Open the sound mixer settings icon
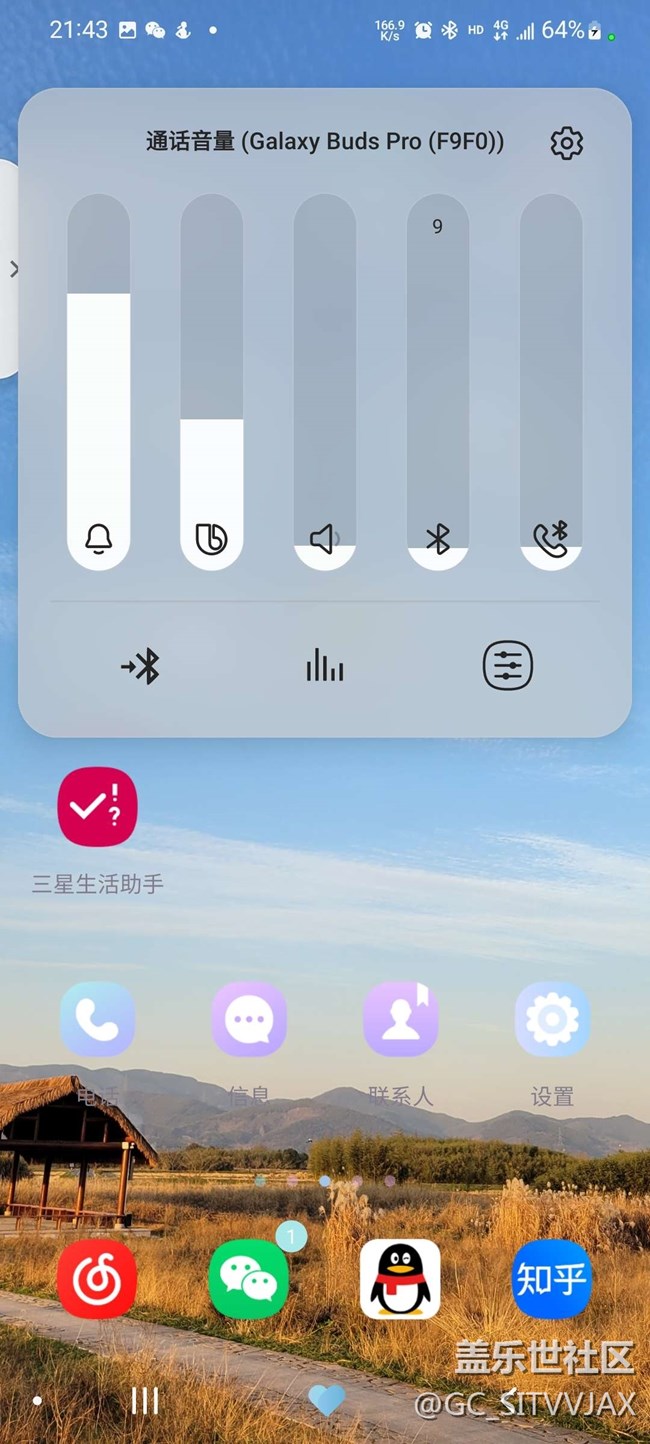Image resolution: width=650 pixels, height=1444 pixels. 508,666
